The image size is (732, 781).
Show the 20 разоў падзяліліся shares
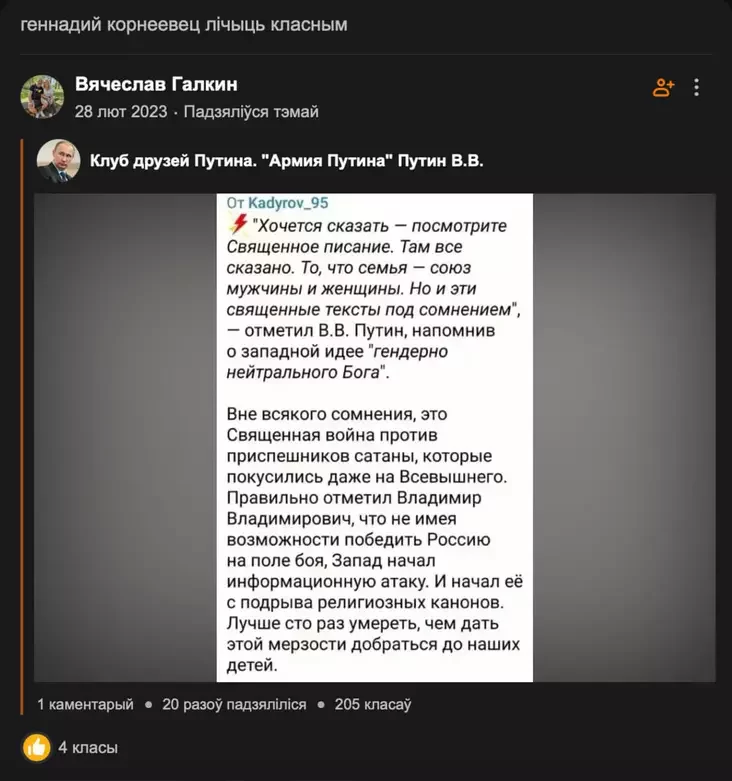234,704
